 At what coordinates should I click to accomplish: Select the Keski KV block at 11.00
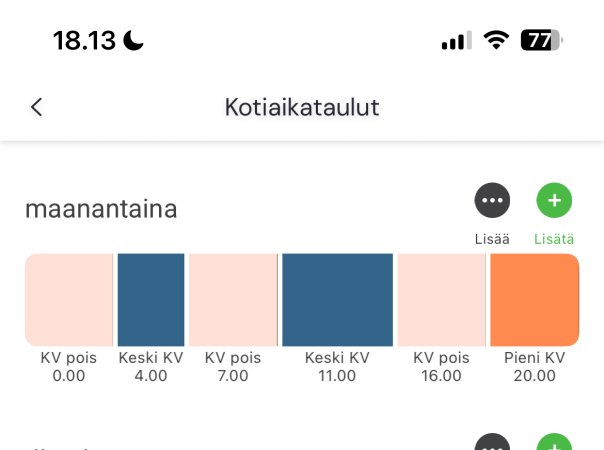(337, 300)
